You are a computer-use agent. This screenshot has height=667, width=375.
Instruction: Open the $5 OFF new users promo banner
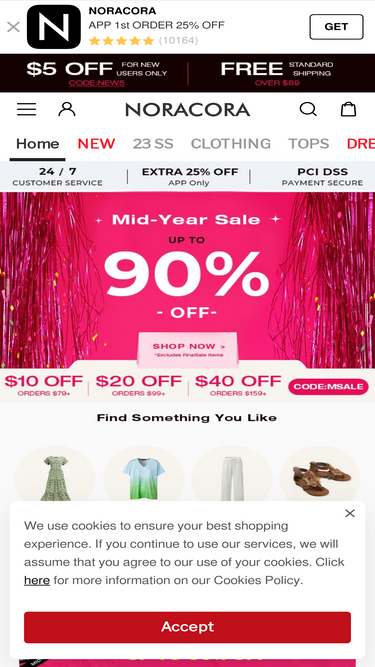pyautogui.click(x=97, y=73)
